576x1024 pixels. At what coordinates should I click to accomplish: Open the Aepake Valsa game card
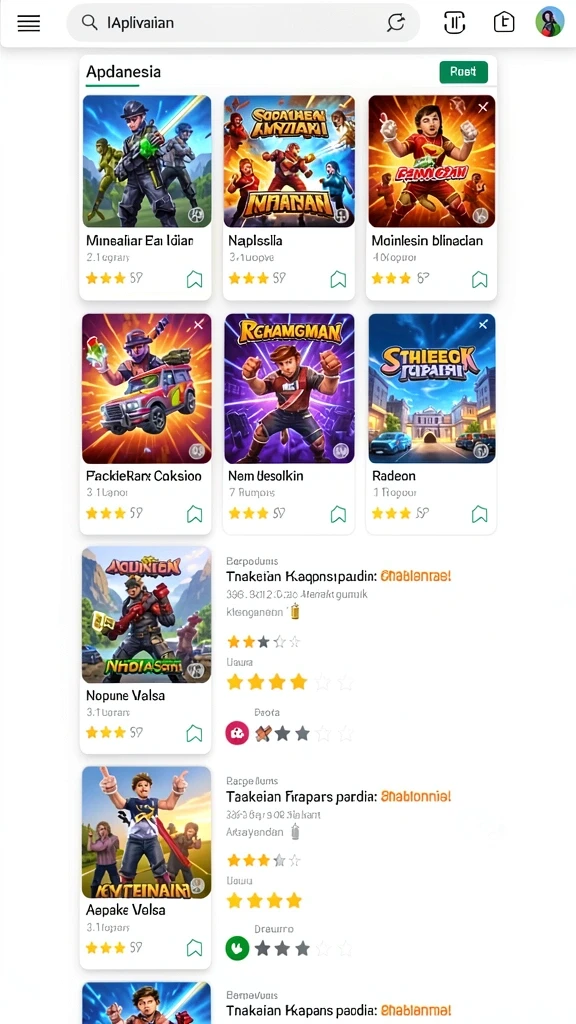click(x=146, y=867)
